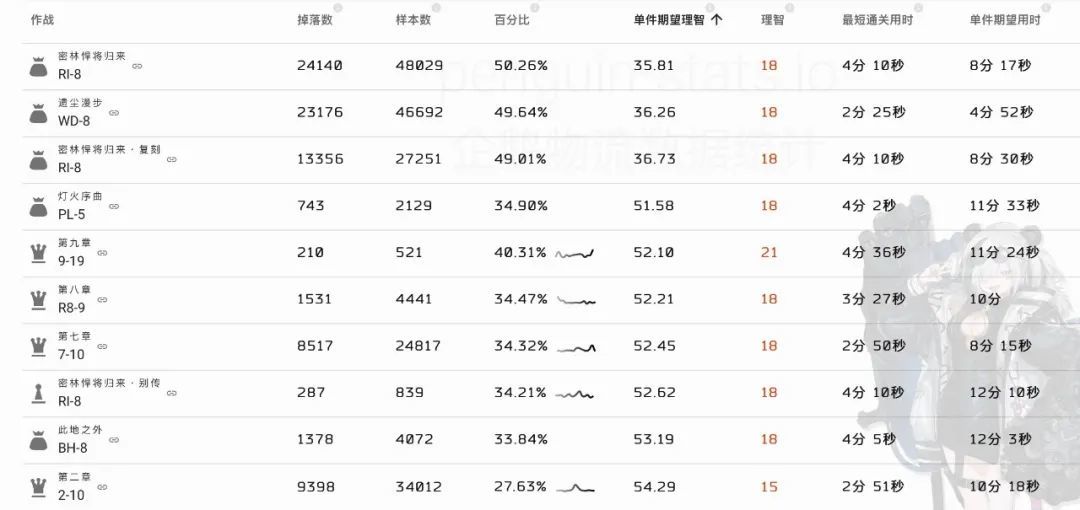This screenshot has height=510, width=1080.
Task: Sort the table by 百分比
Action: (513, 20)
